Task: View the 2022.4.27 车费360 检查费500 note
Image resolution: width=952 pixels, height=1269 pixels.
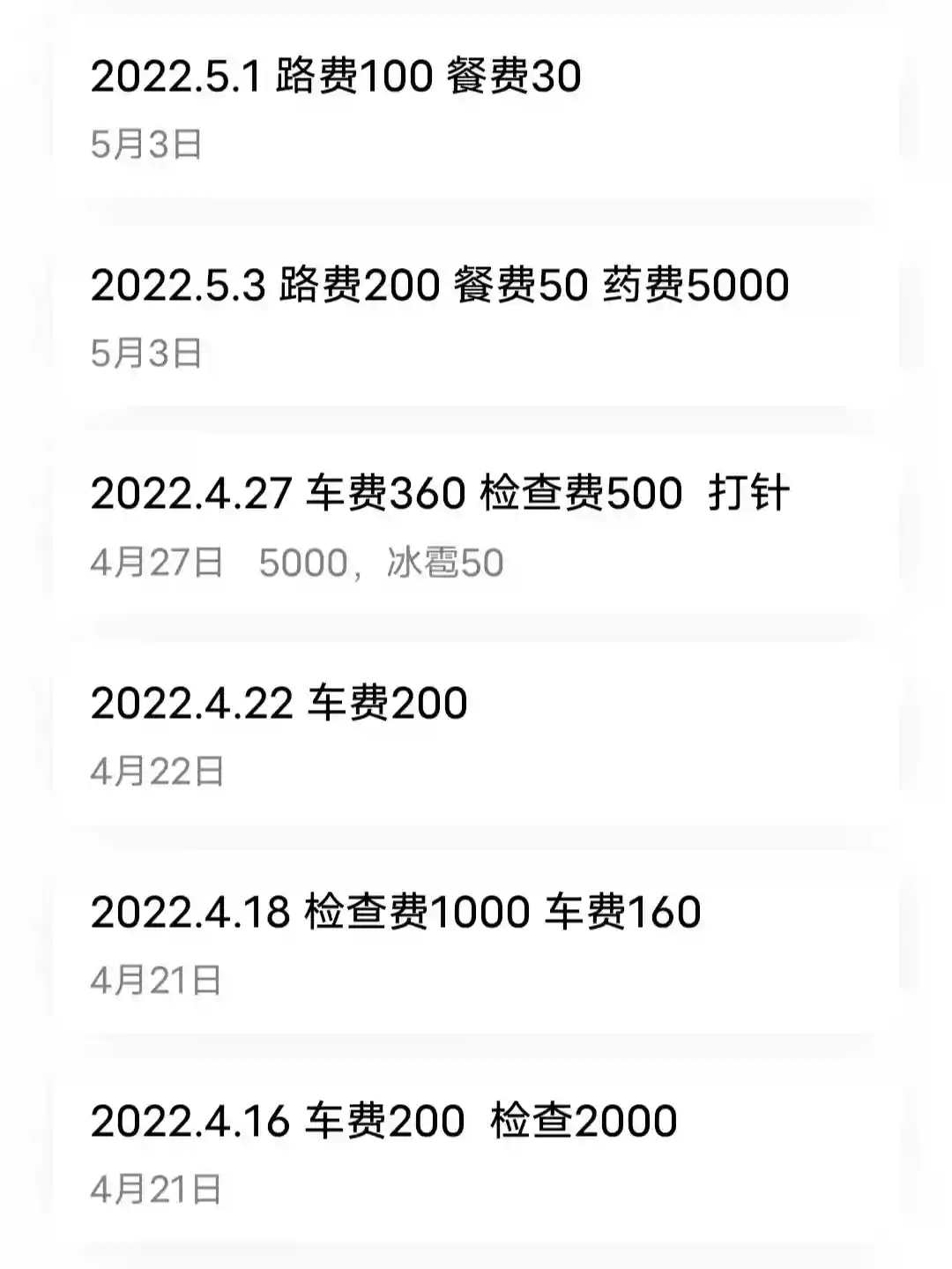Action: [x=439, y=494]
